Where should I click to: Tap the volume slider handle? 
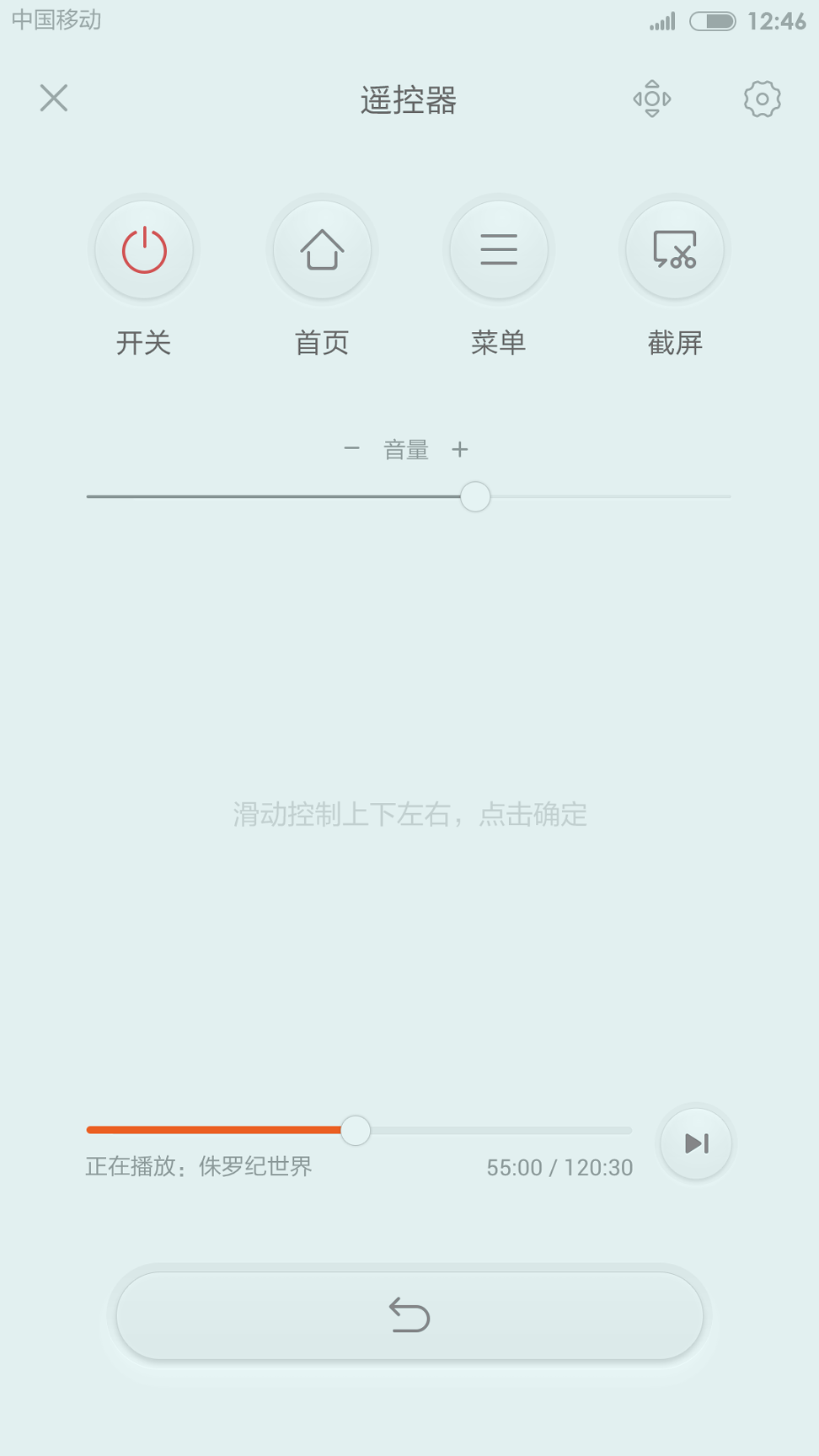474,497
